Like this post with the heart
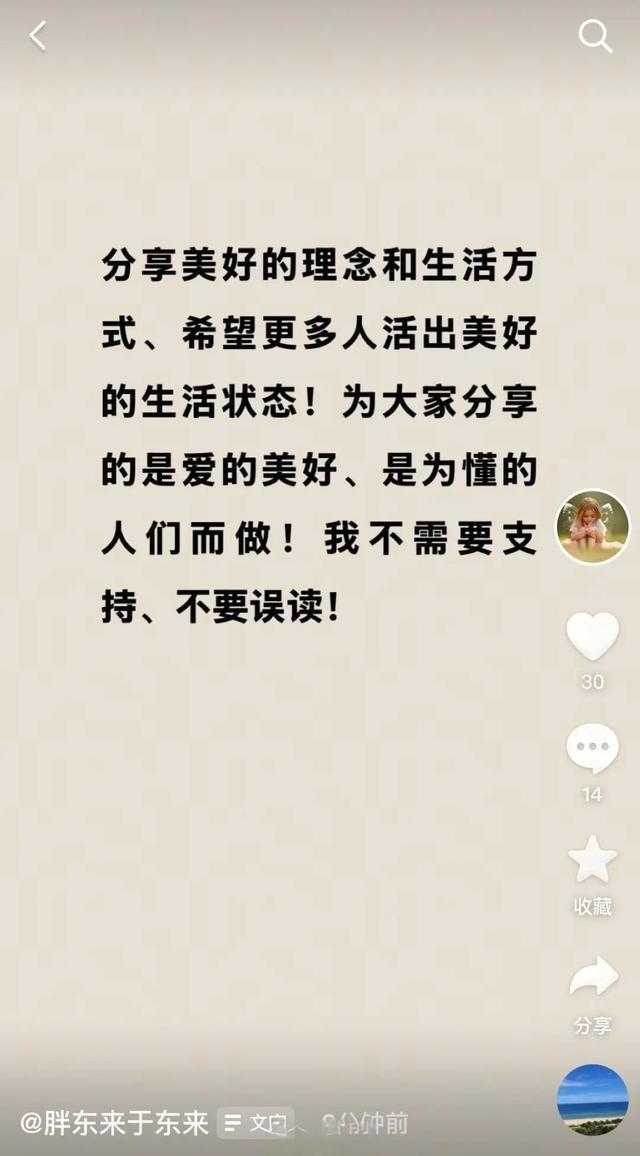 pyautogui.click(x=592, y=637)
